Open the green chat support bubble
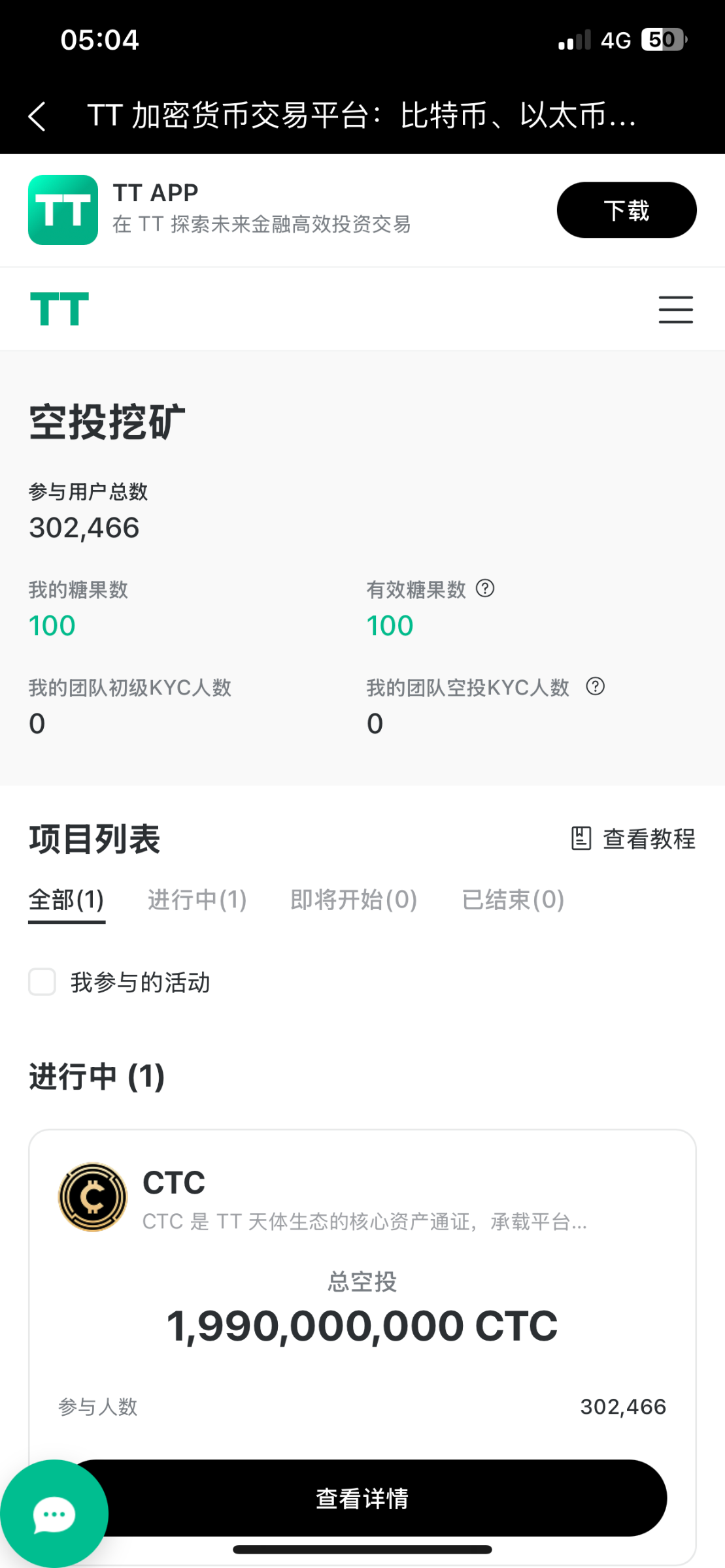Screen dimensions: 725x1568 (54, 1514)
